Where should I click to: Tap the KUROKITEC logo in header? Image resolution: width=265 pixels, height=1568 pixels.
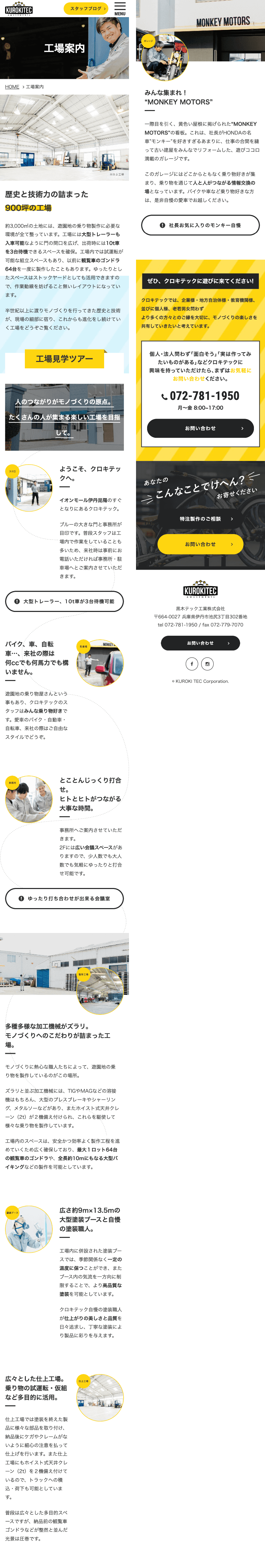click(18, 9)
